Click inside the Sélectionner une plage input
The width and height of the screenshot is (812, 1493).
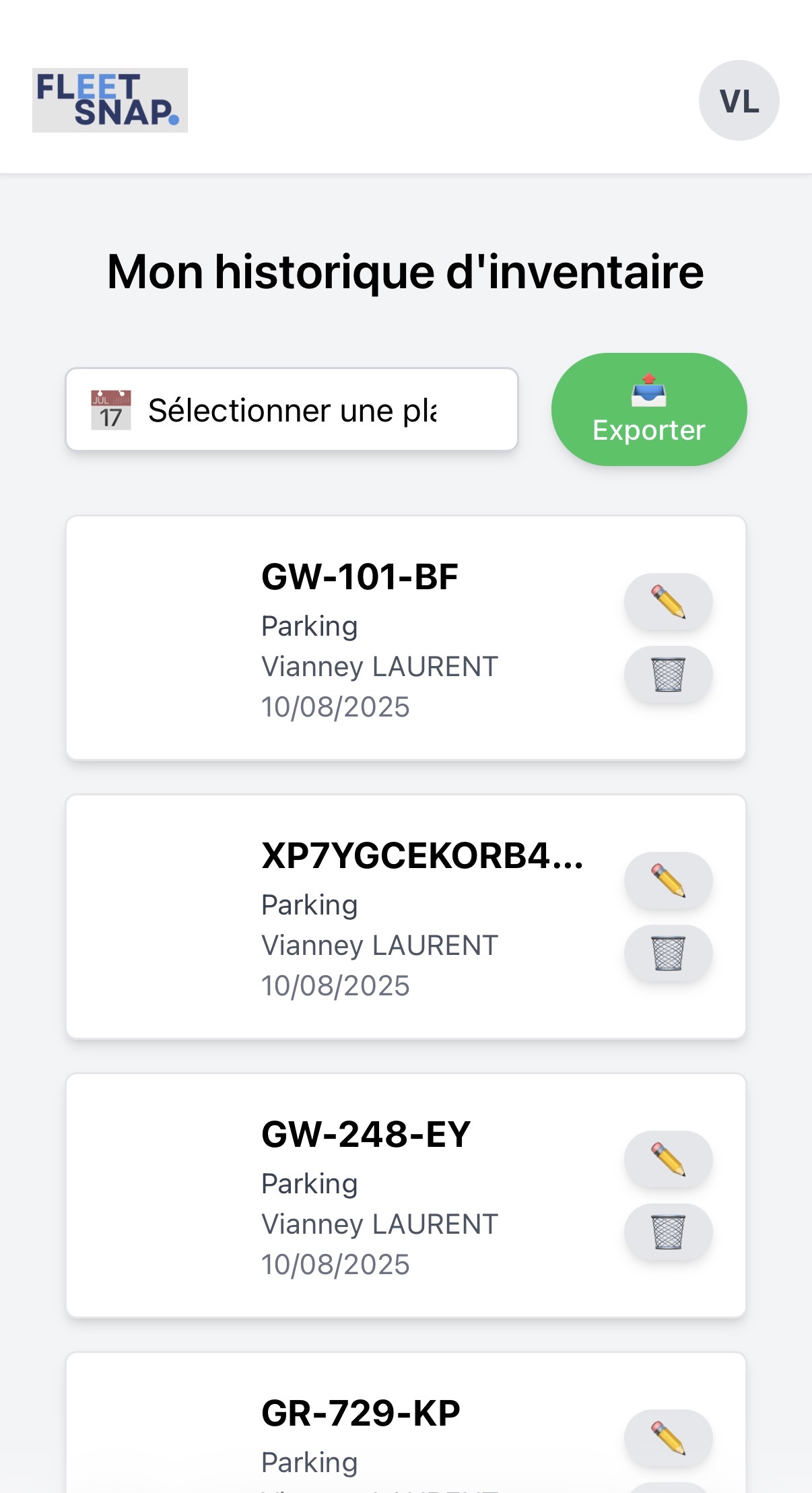coord(292,407)
